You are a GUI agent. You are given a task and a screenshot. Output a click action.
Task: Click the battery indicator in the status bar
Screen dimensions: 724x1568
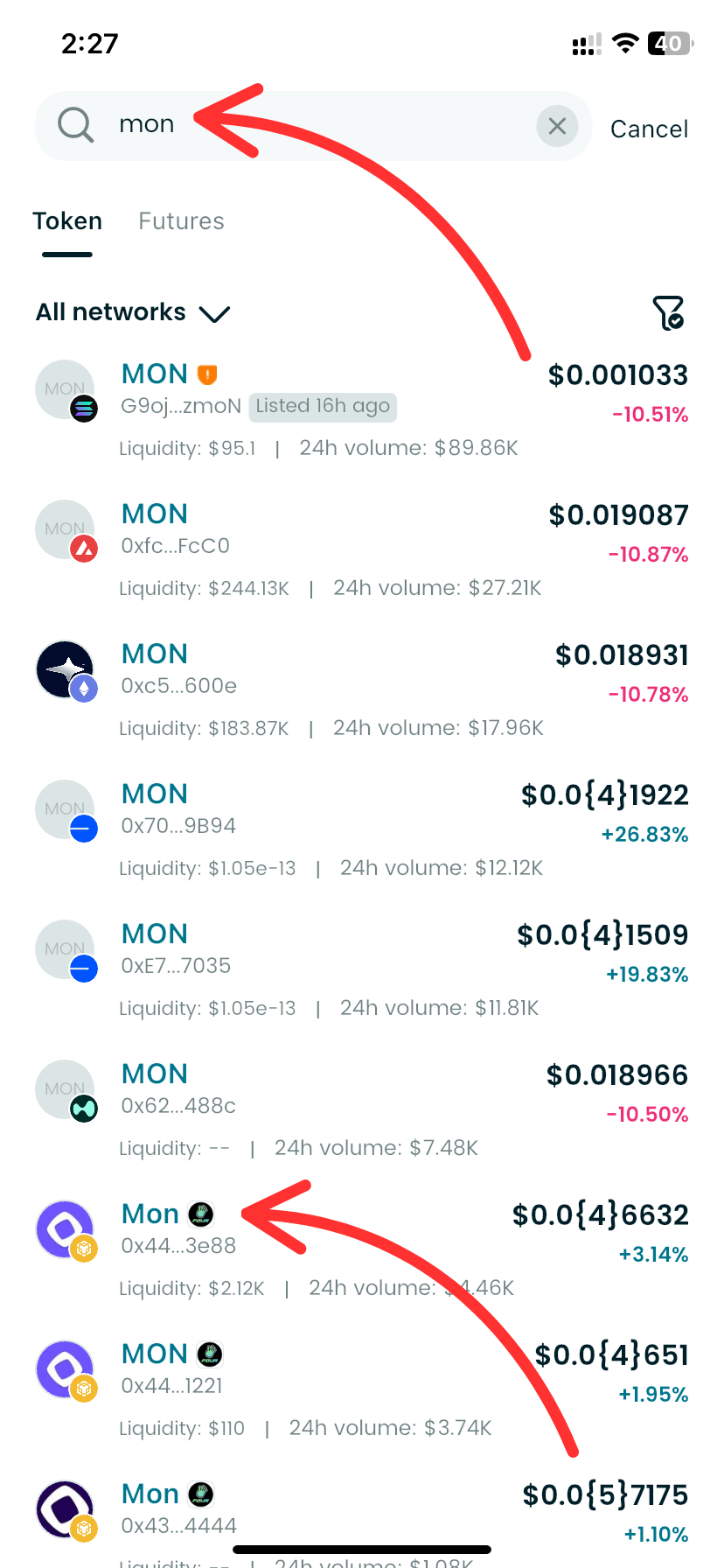tap(669, 43)
